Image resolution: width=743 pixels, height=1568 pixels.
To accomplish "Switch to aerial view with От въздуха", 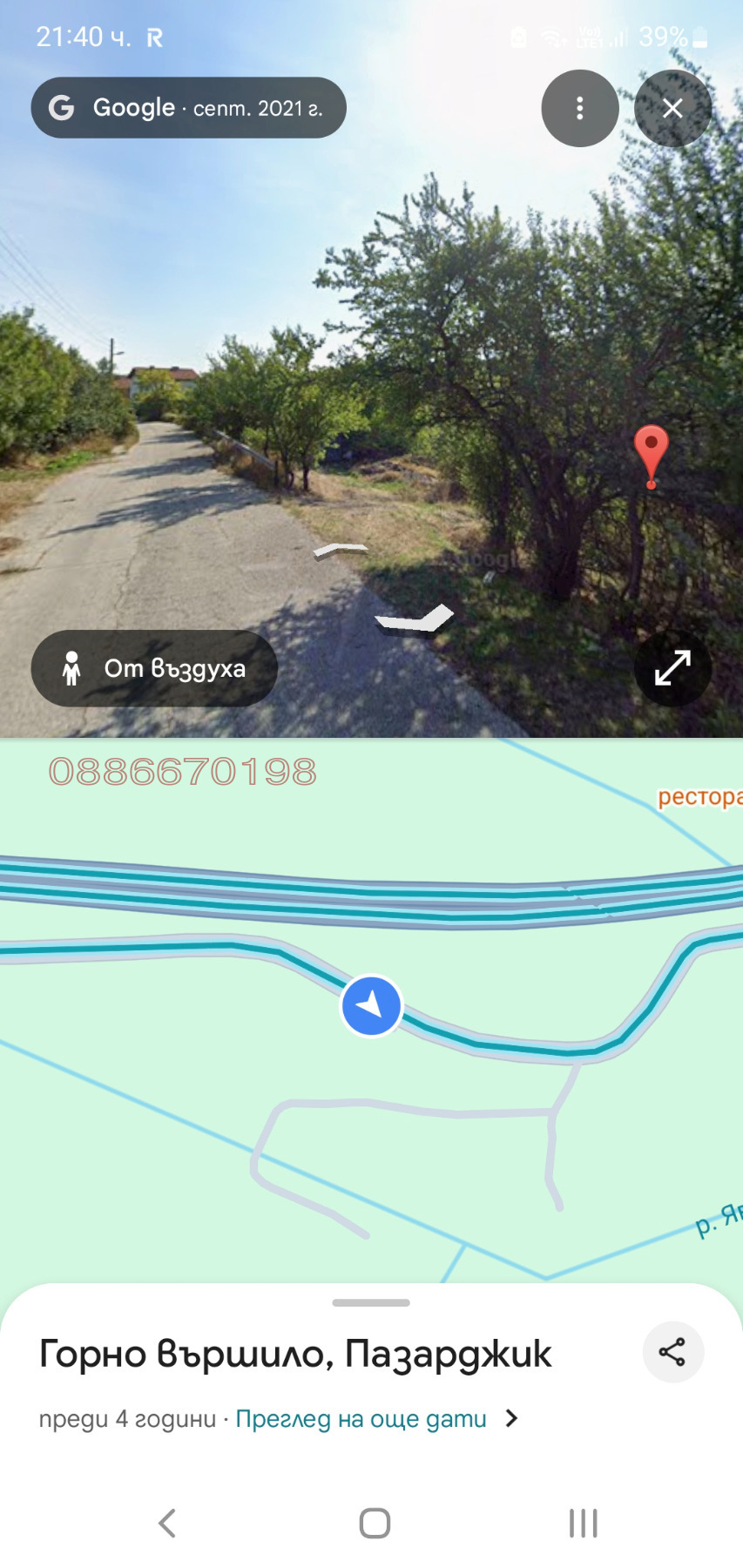I will click(153, 668).
